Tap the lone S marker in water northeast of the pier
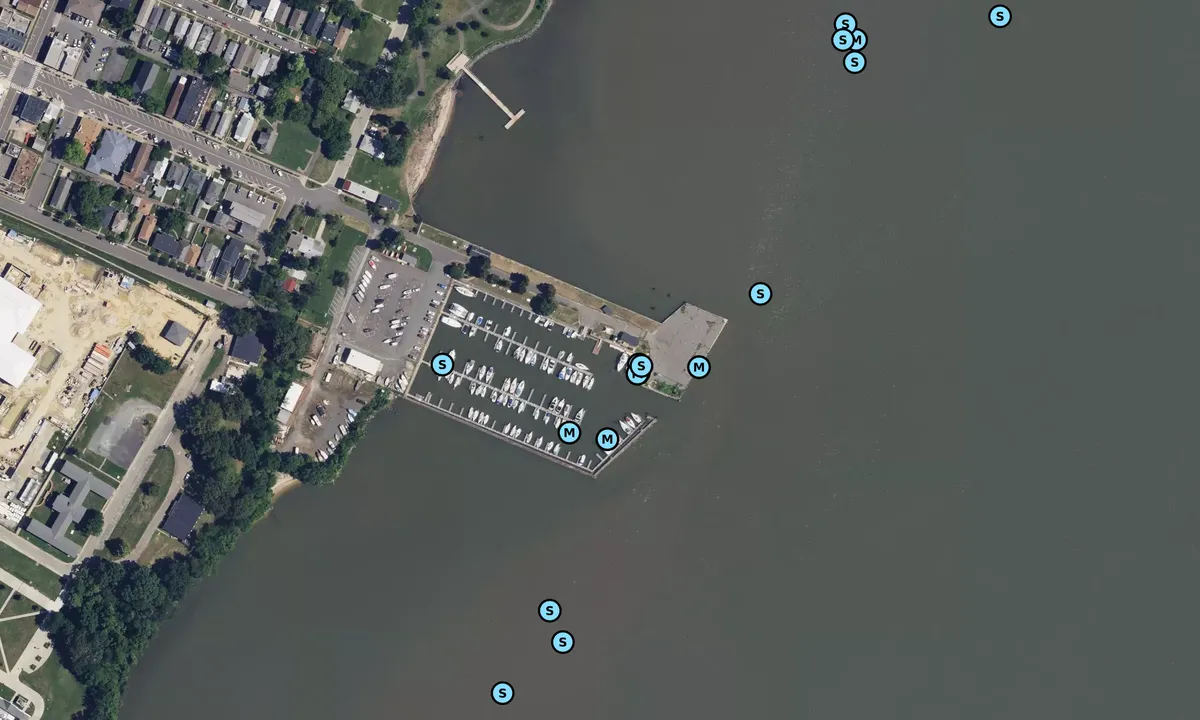The height and width of the screenshot is (720, 1200). [760, 294]
